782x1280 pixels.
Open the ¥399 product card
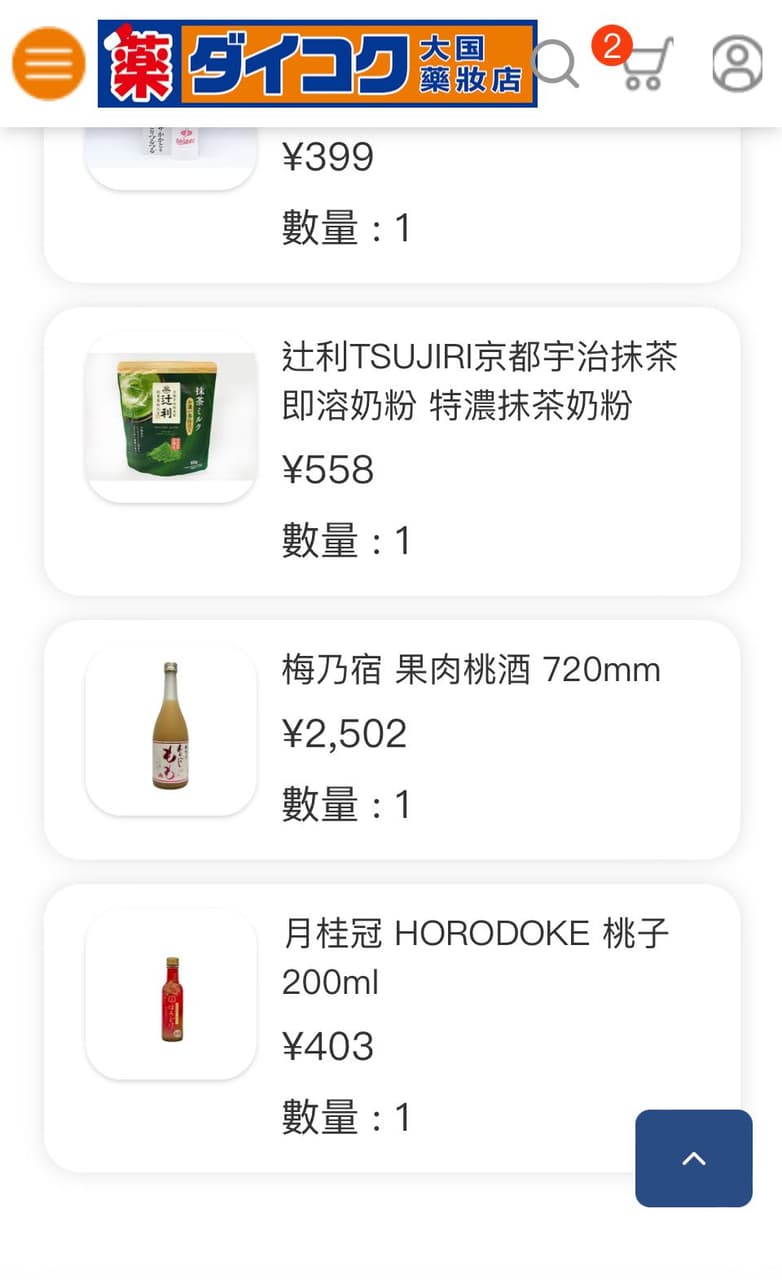click(x=392, y=205)
